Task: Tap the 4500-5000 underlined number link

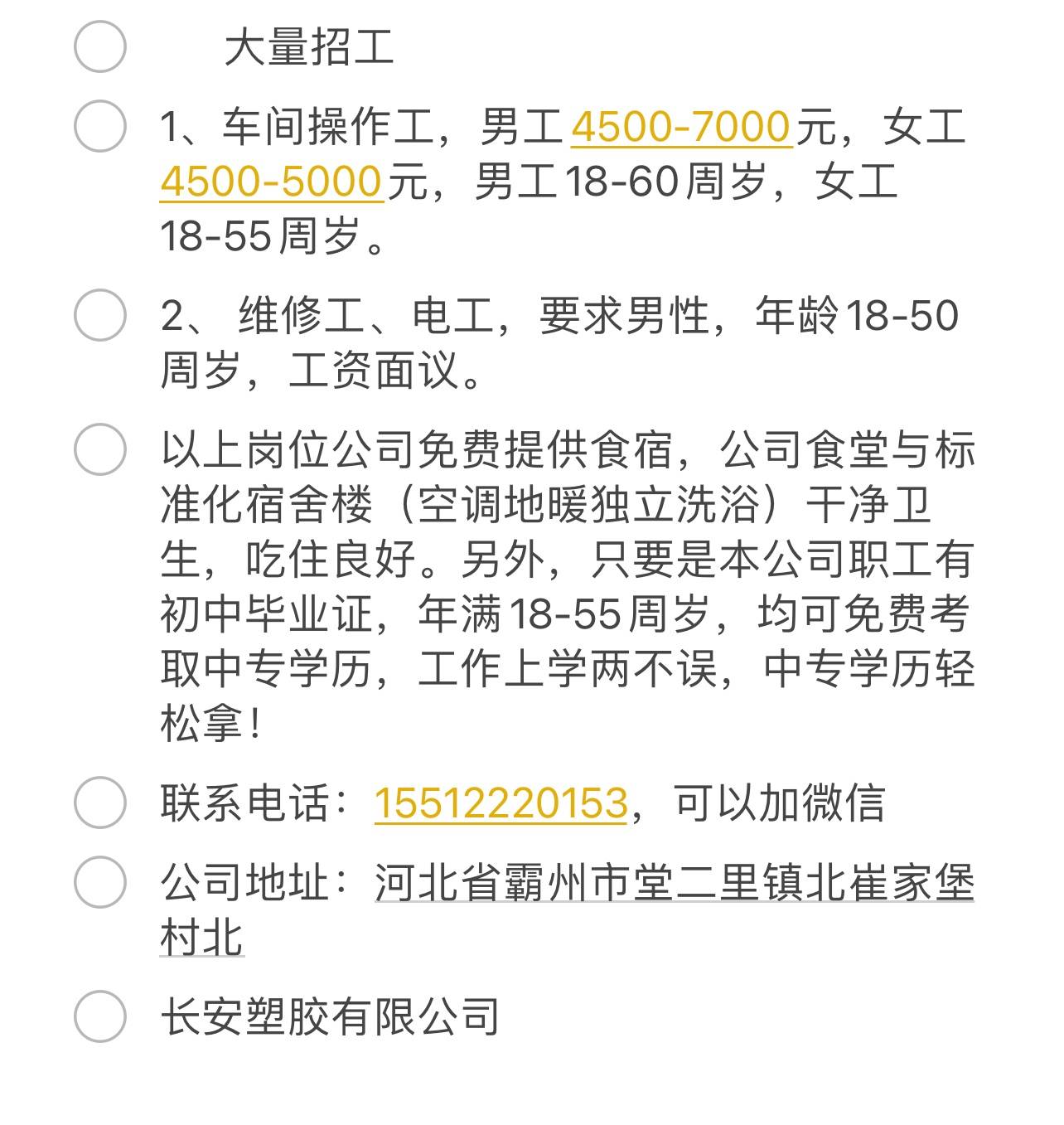Action: tap(272, 182)
